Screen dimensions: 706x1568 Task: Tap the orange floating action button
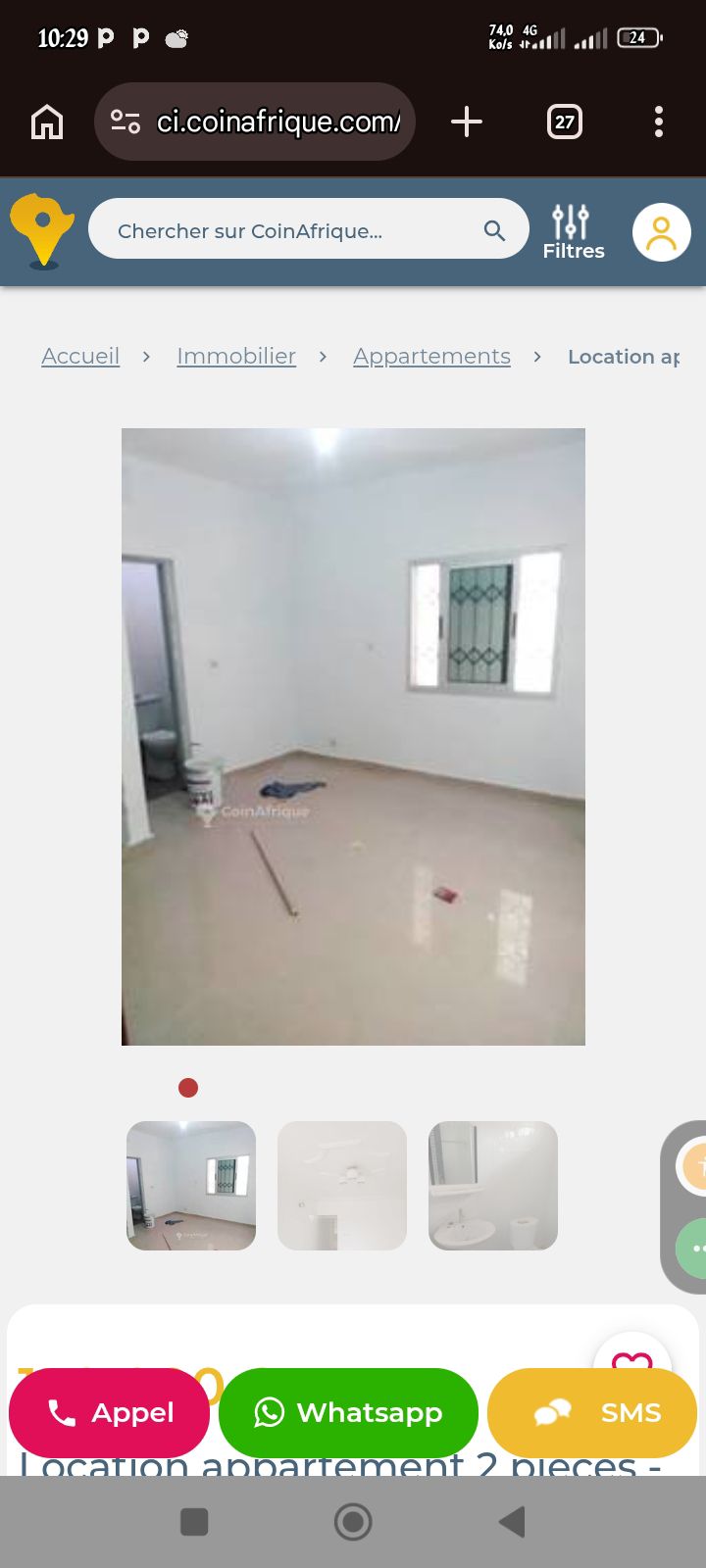click(x=699, y=1166)
